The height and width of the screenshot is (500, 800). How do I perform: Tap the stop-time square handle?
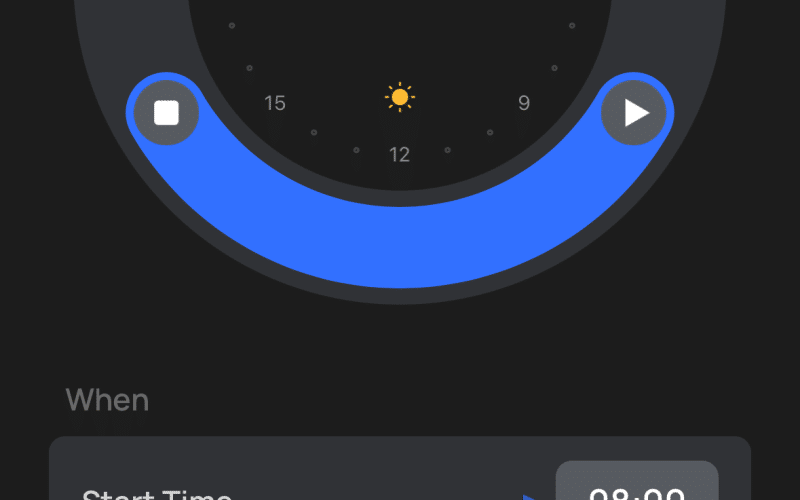pyautogui.click(x=166, y=113)
